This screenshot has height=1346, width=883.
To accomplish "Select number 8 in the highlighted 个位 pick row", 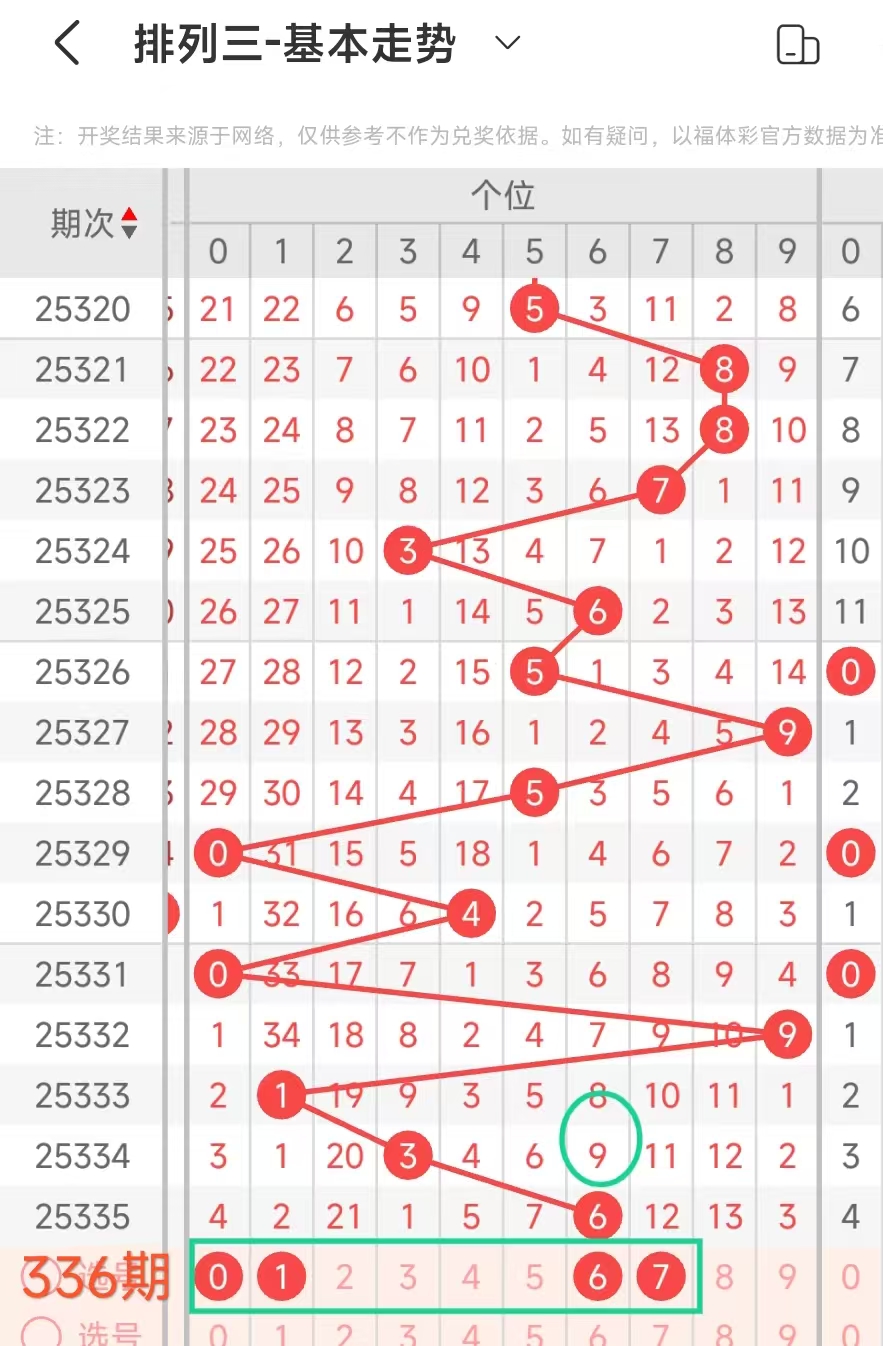I will [x=724, y=1277].
